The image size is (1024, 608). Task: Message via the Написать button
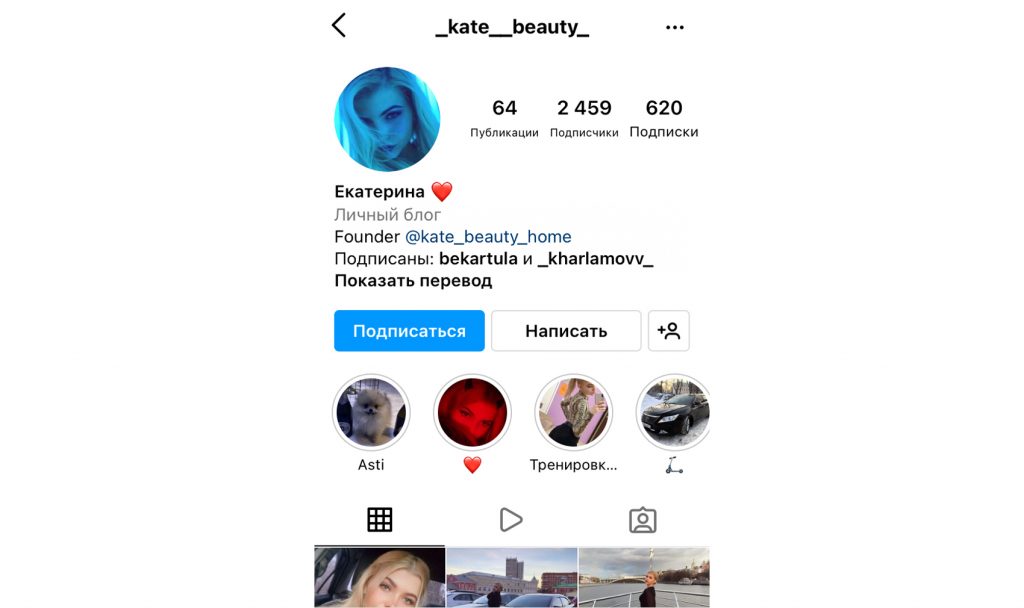(x=566, y=331)
